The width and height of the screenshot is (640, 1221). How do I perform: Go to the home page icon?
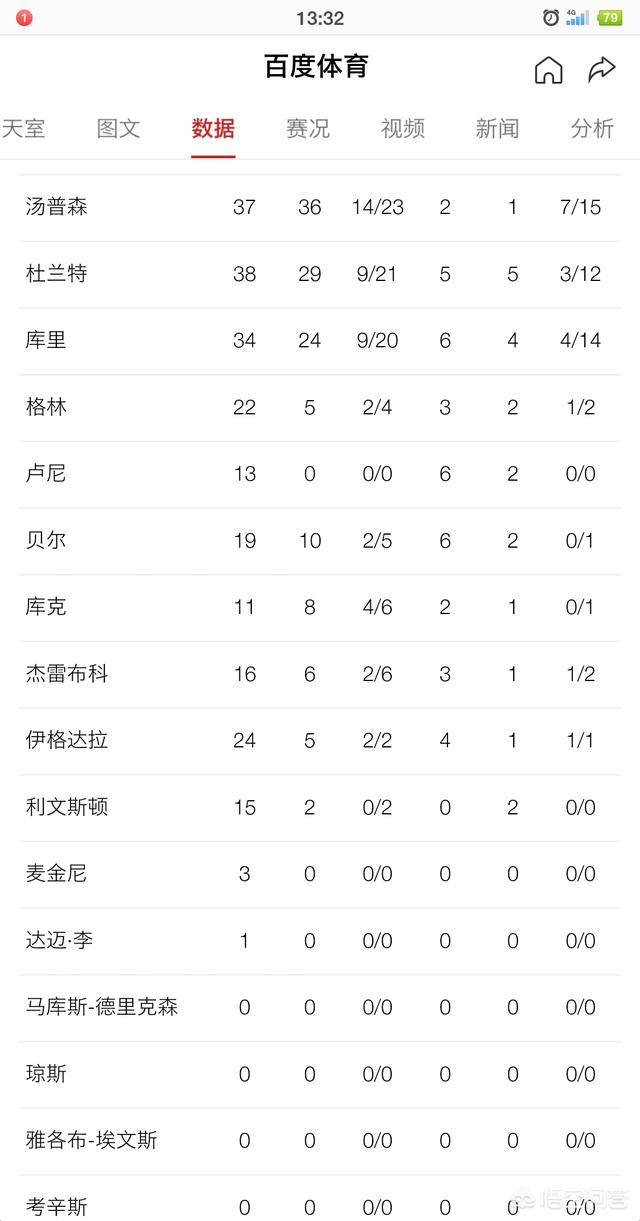[x=548, y=69]
